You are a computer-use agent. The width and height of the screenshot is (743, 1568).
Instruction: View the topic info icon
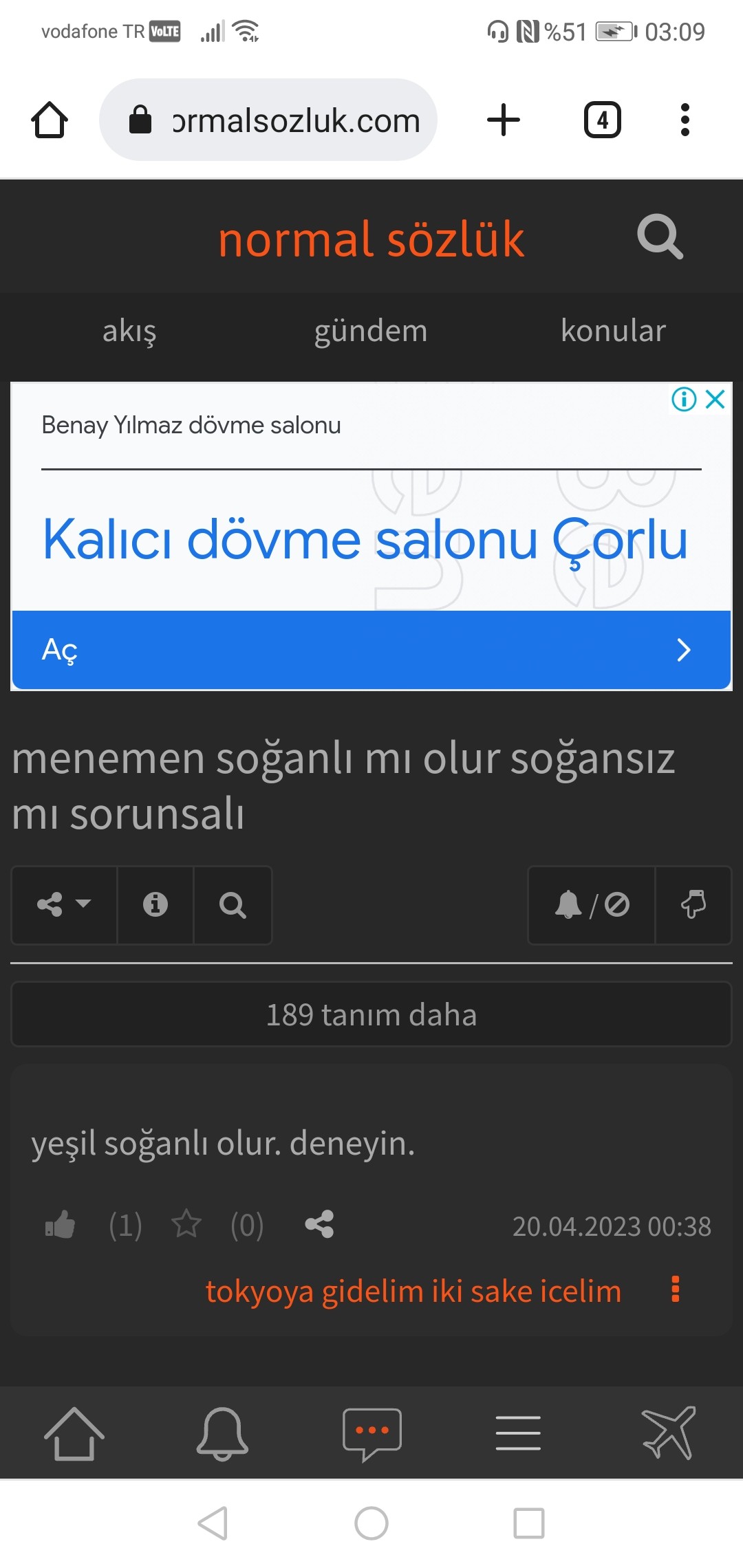tap(155, 904)
